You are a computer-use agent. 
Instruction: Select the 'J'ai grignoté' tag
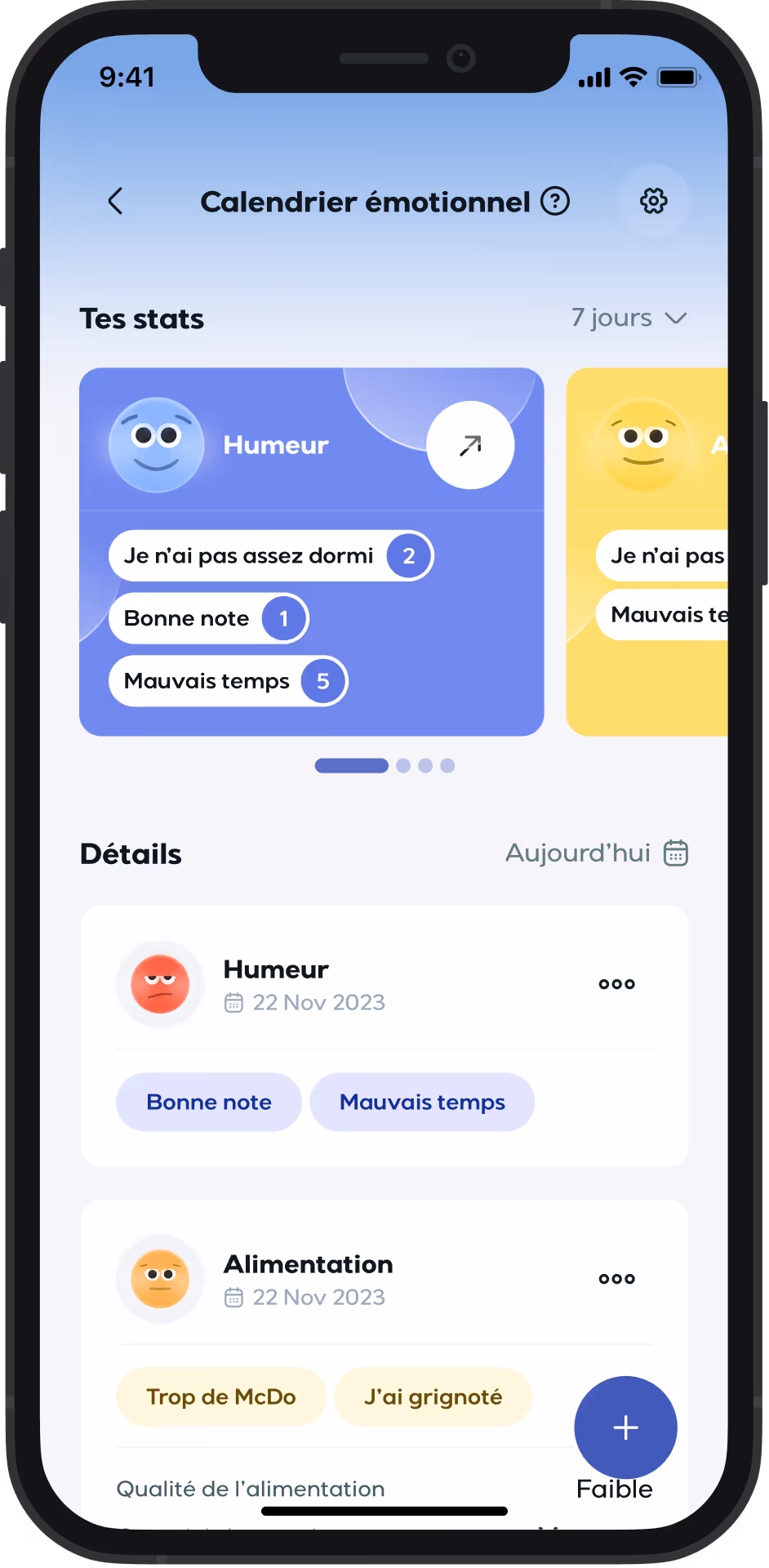click(x=433, y=1396)
